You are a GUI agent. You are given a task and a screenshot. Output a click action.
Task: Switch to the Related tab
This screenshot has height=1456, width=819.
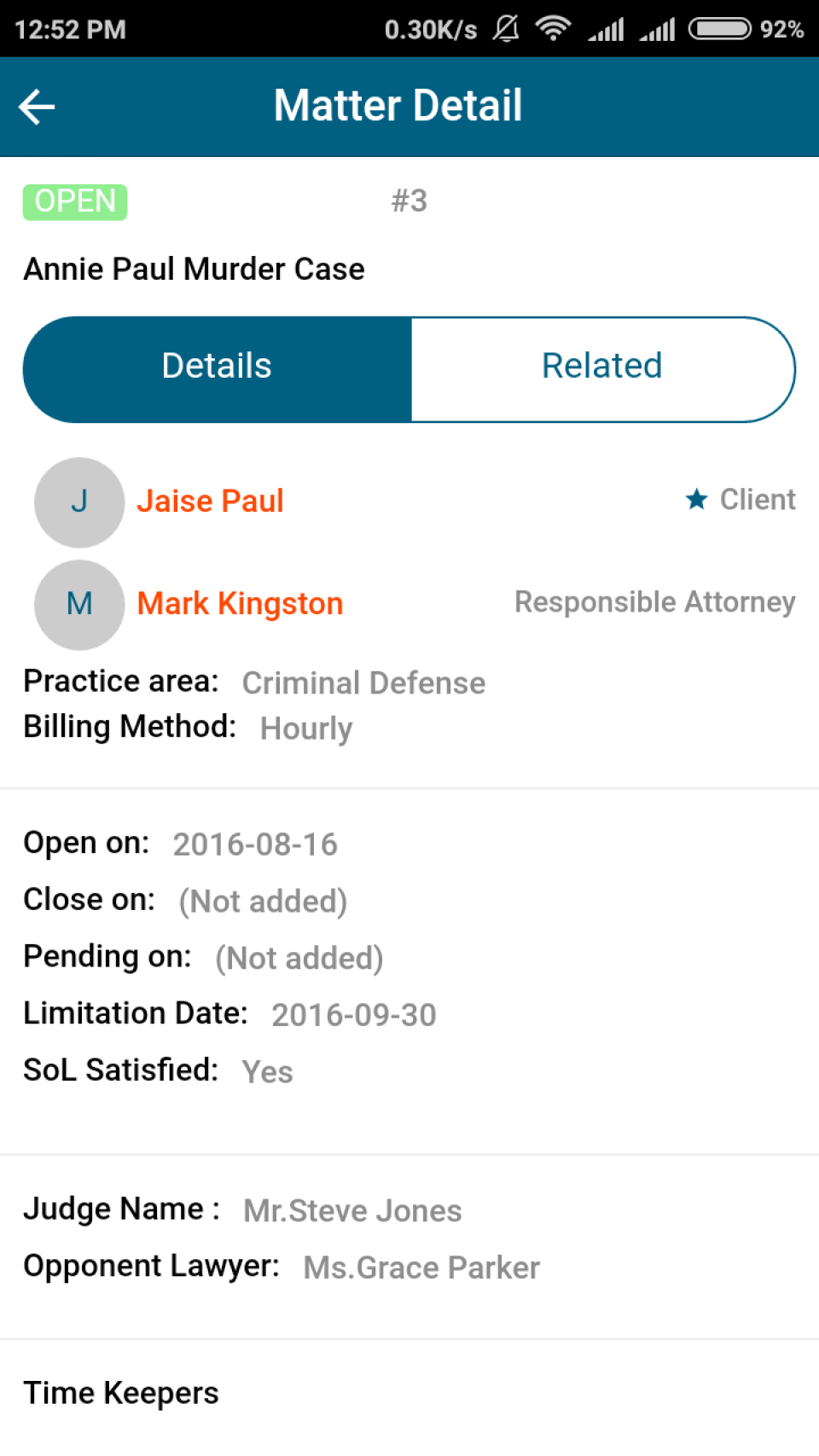602,367
